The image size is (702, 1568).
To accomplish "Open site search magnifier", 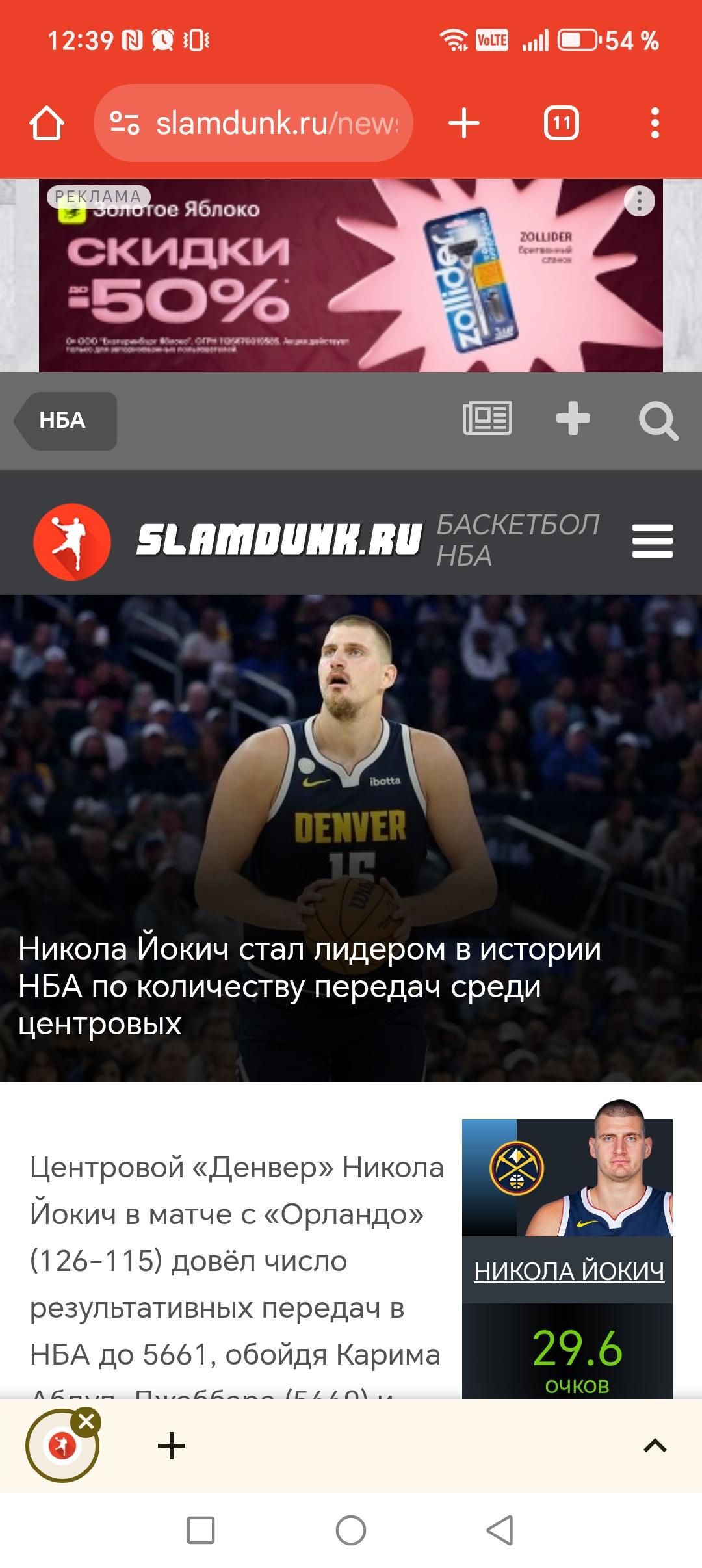I will (x=658, y=421).
